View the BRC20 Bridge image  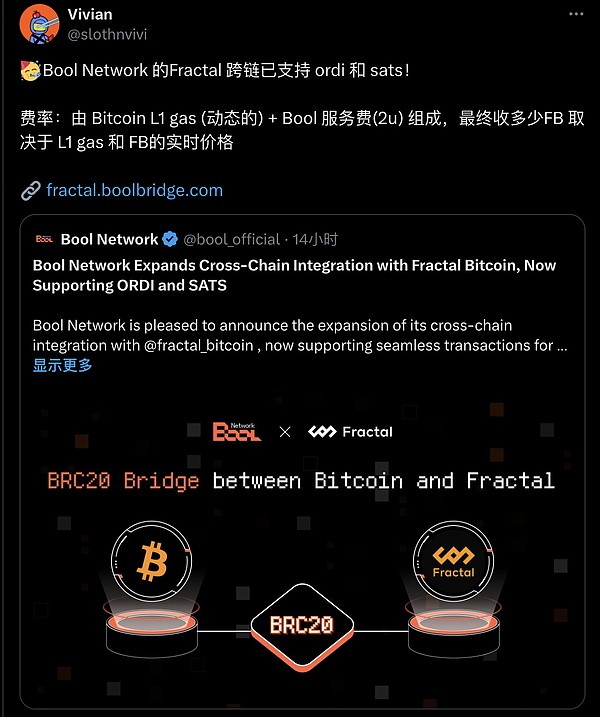point(302,540)
